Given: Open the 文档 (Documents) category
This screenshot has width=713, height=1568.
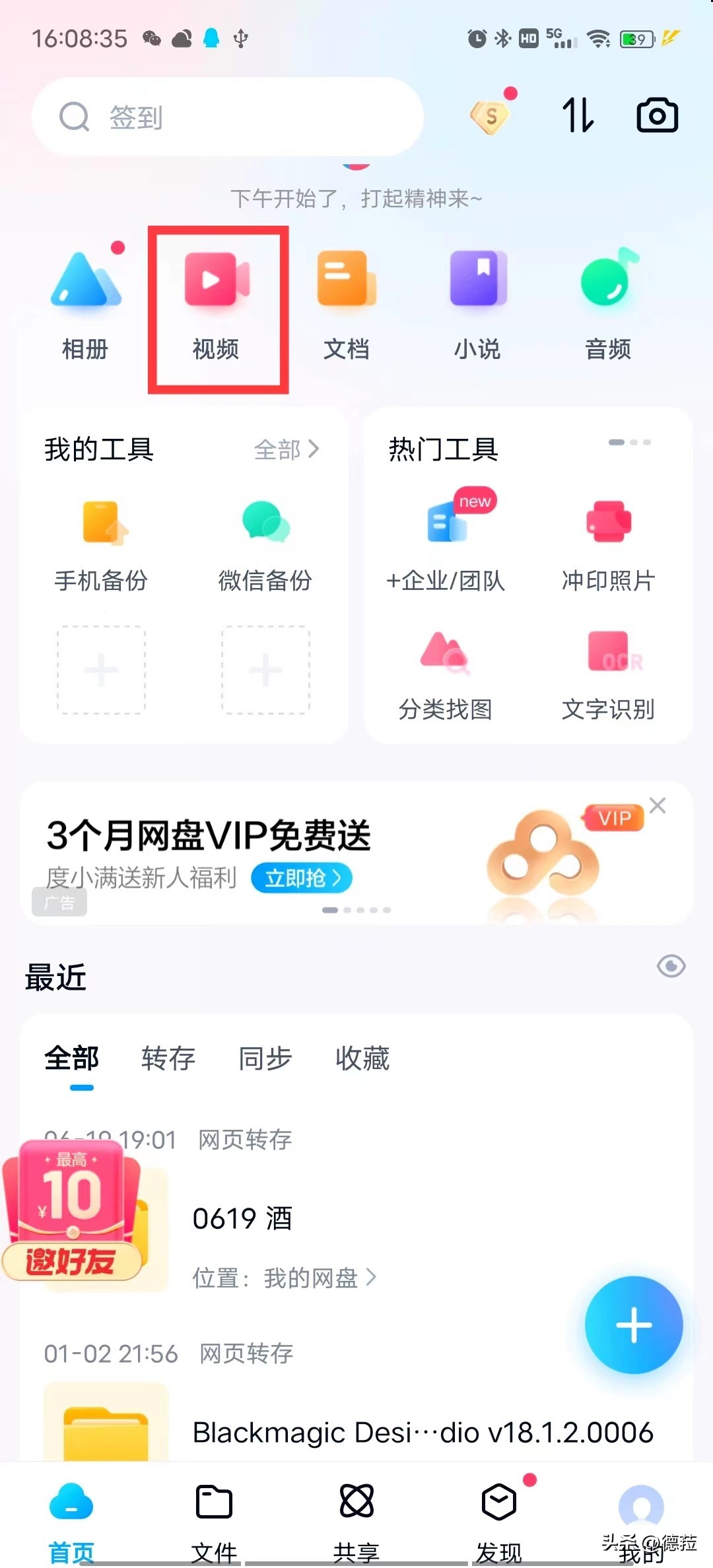Looking at the screenshot, I should tap(346, 297).
